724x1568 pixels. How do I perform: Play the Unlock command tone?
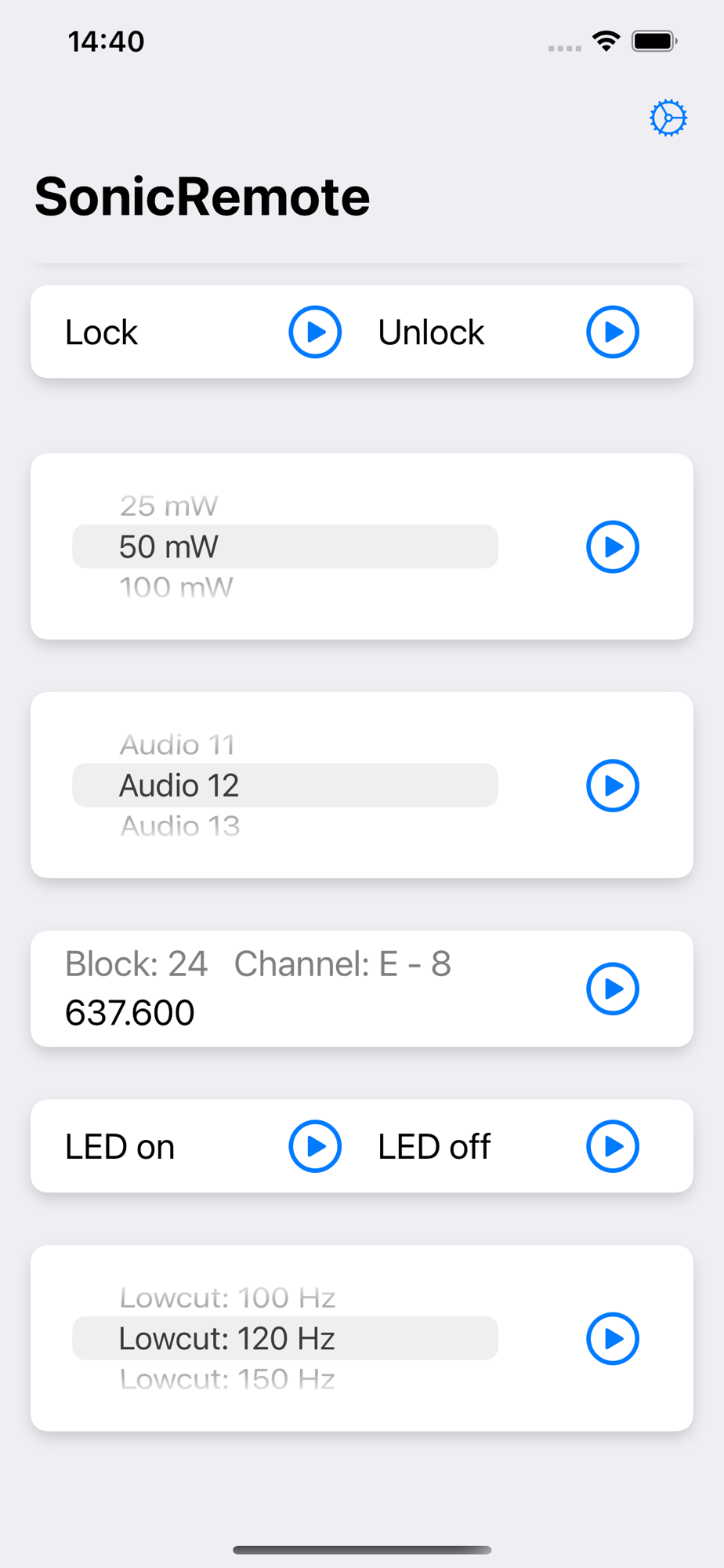(x=613, y=332)
